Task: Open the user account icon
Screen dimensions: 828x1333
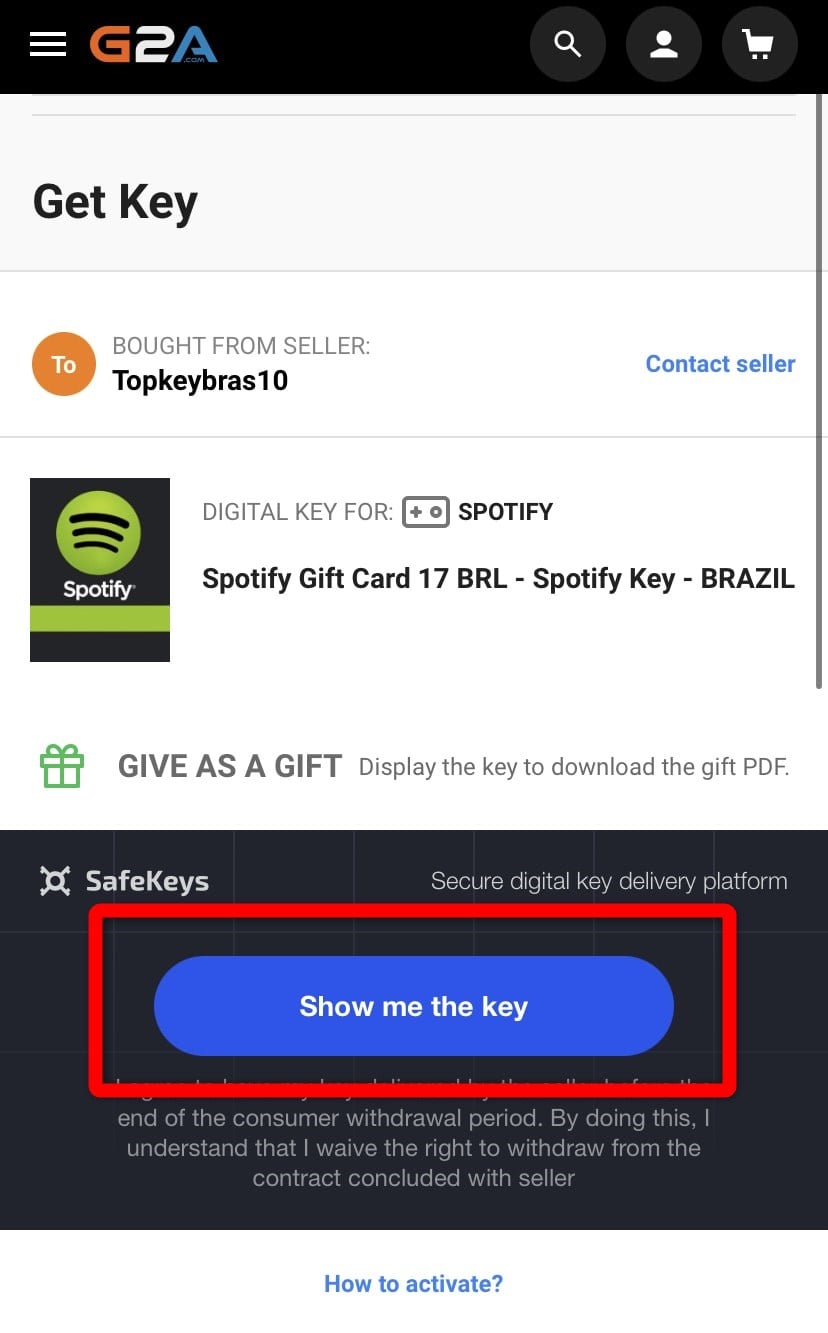Action: click(664, 44)
